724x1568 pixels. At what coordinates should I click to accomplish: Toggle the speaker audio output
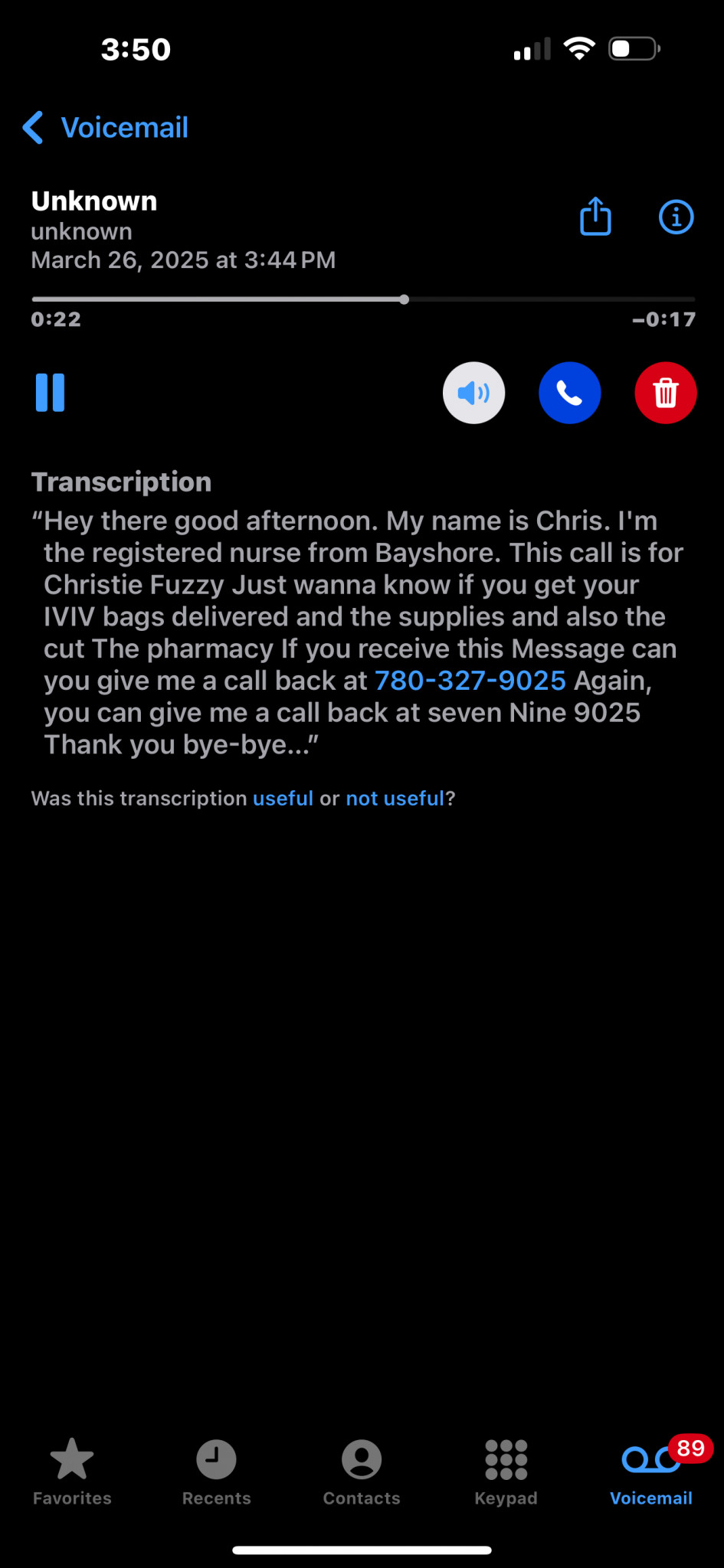473,393
